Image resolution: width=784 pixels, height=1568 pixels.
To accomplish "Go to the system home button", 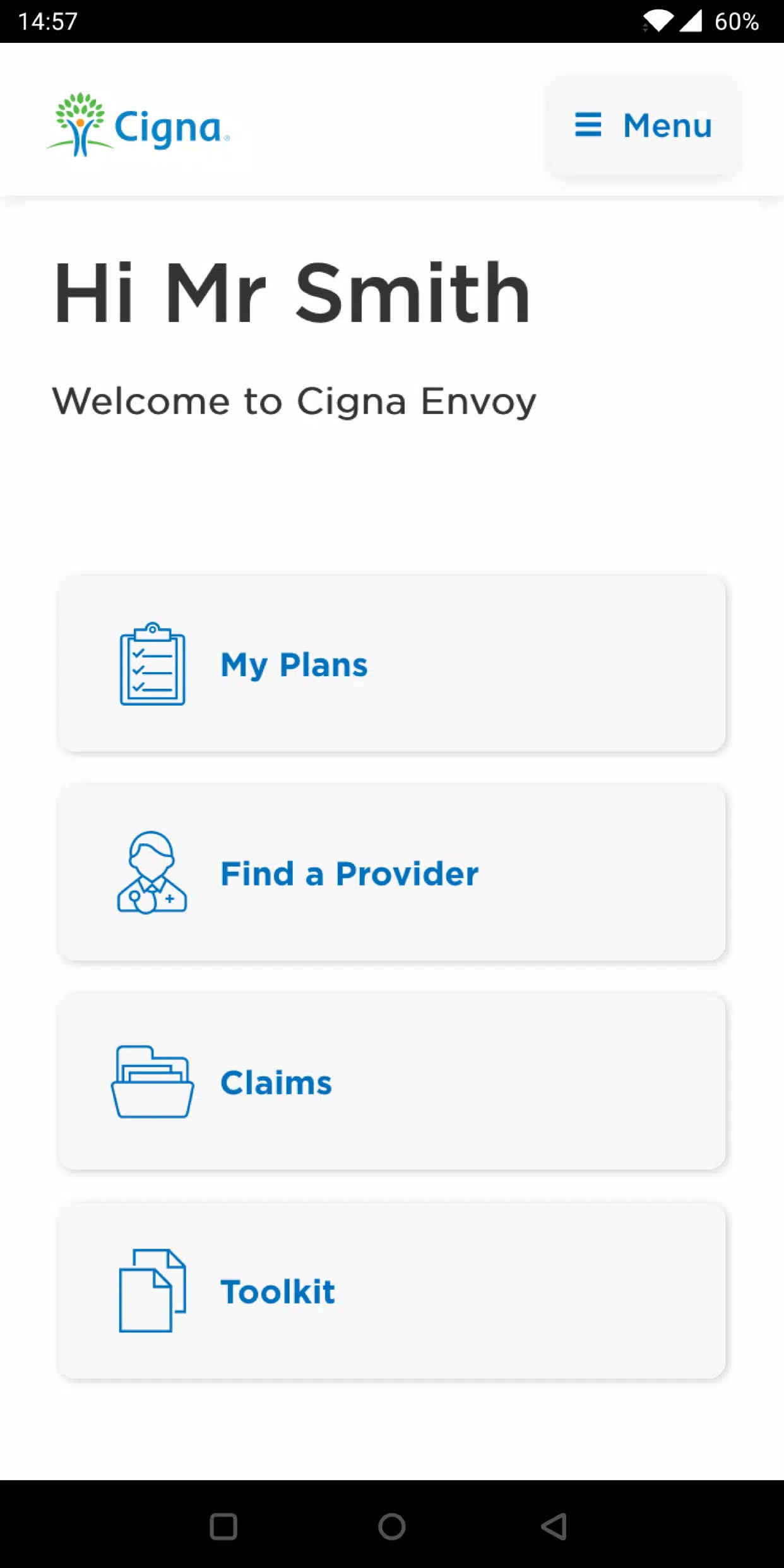I will click(x=392, y=1526).
